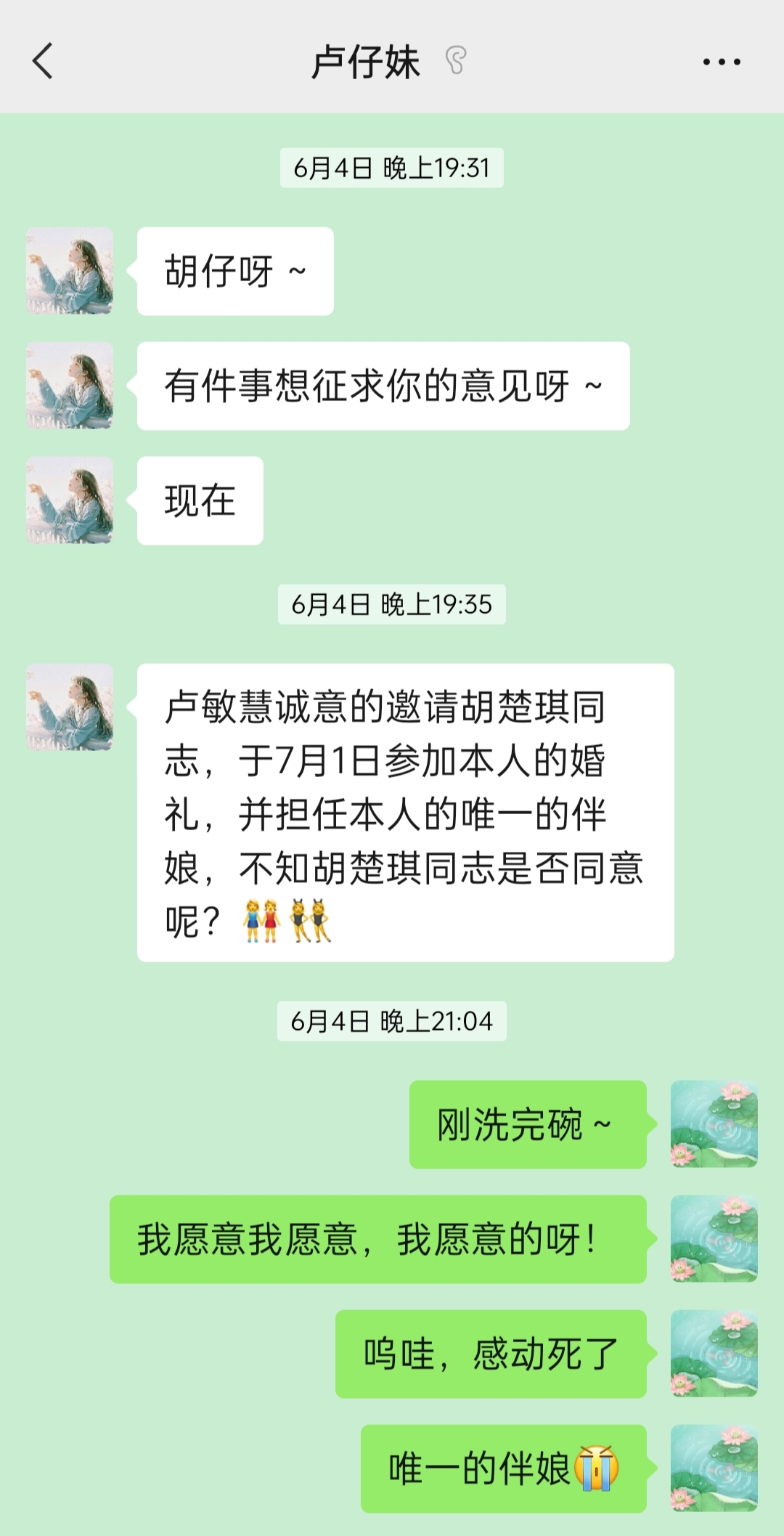Open sender's avatar beside 胡仔呀 message
The image size is (784, 1536).
[70, 271]
